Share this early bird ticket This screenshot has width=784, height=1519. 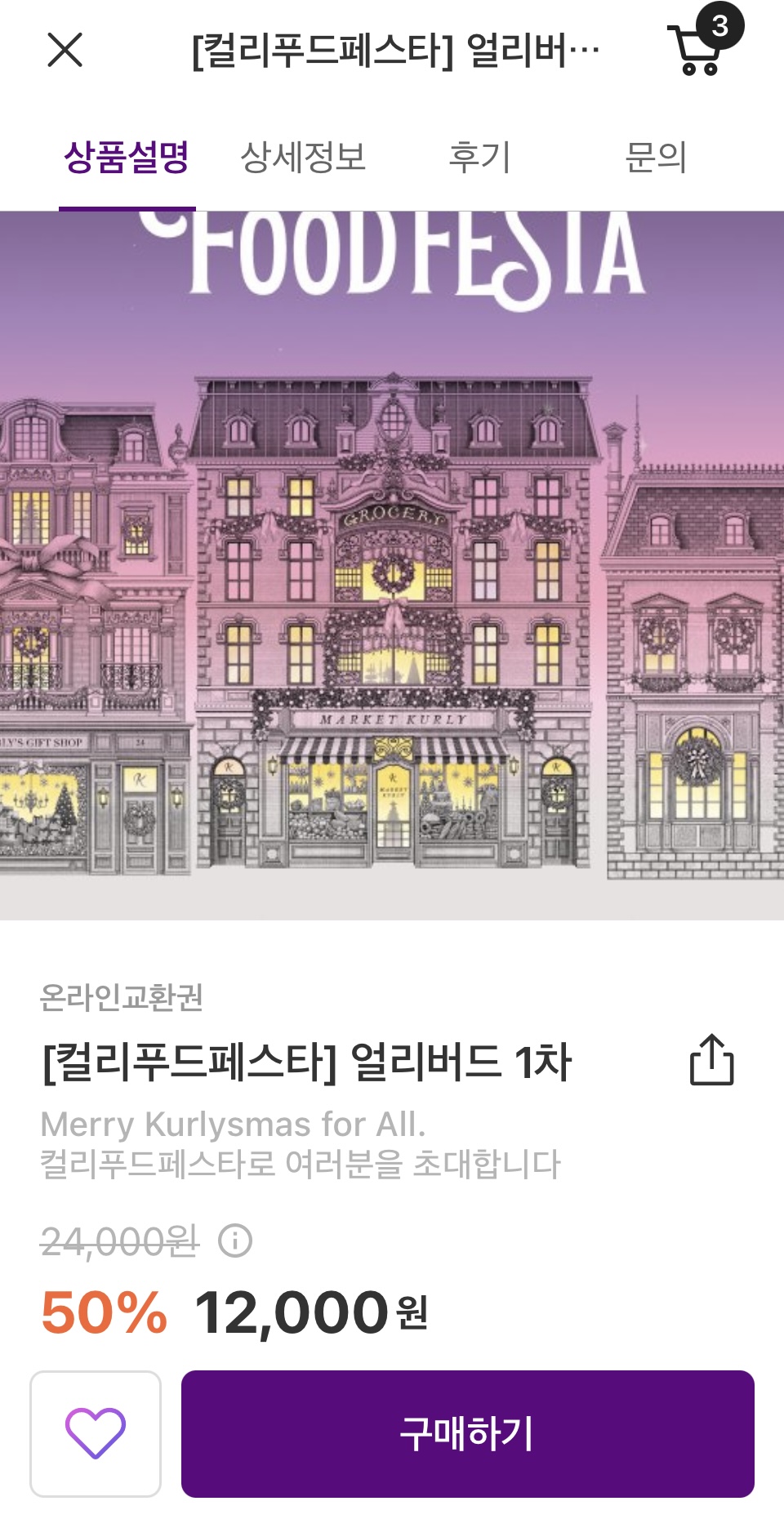pos(711,1060)
